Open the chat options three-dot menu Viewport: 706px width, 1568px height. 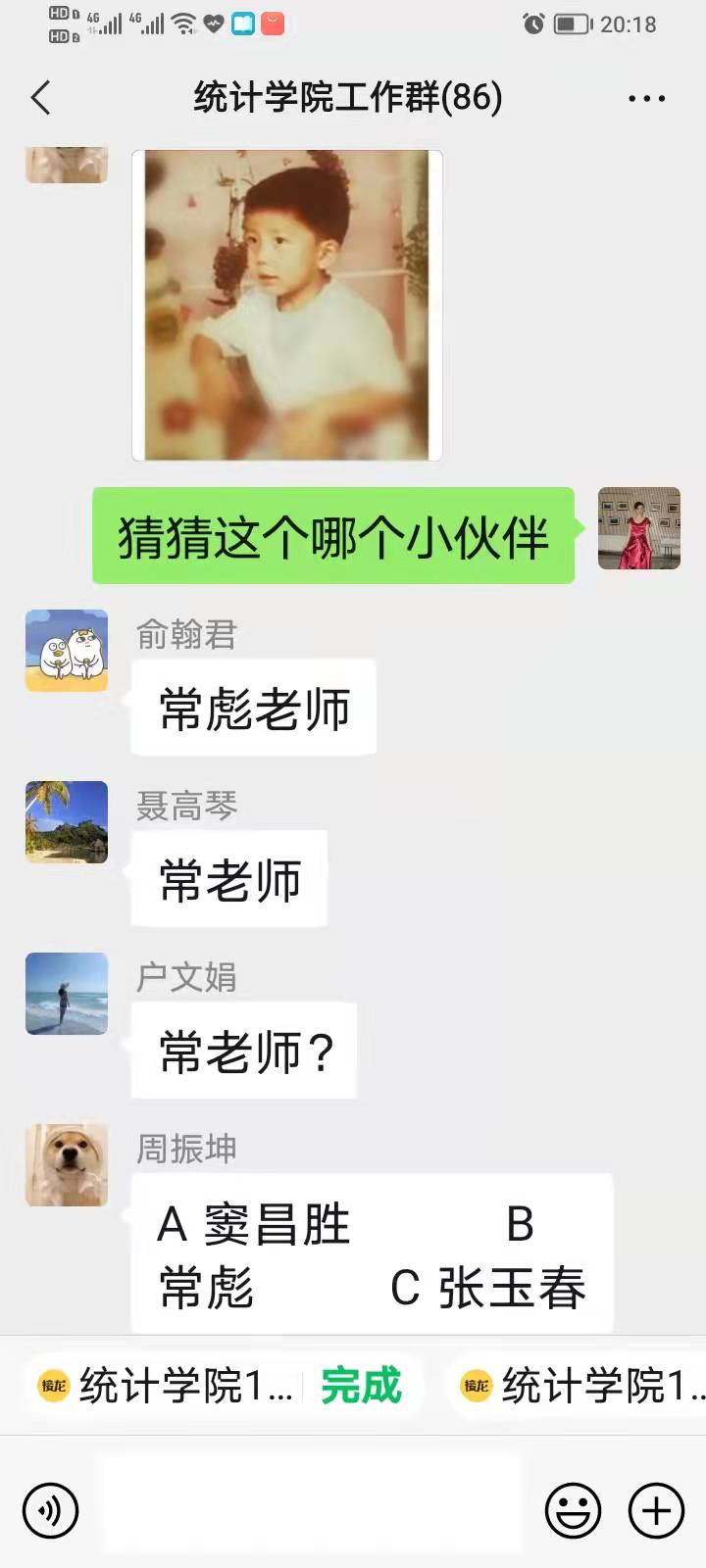pyautogui.click(x=646, y=98)
